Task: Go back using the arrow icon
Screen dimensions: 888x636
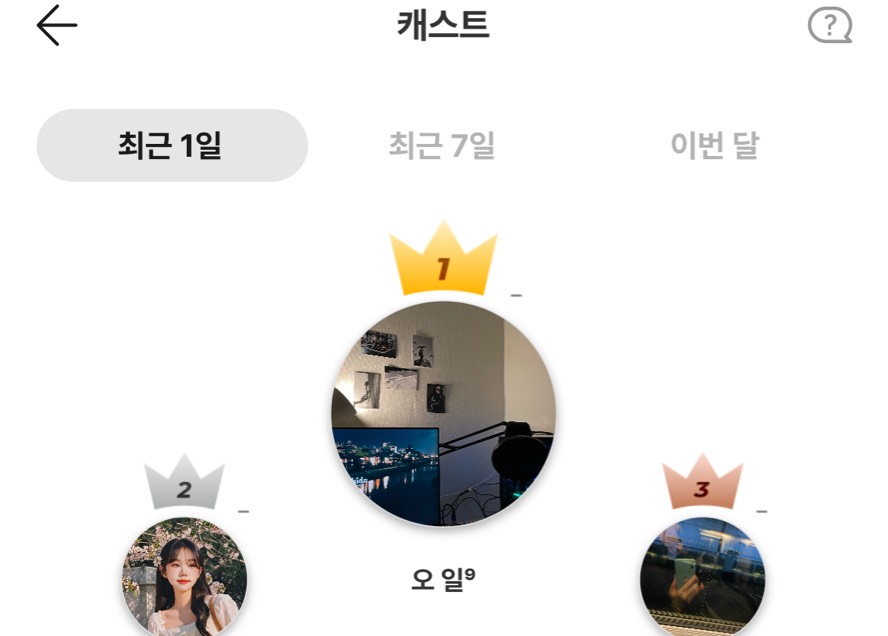Action: [x=57, y=27]
